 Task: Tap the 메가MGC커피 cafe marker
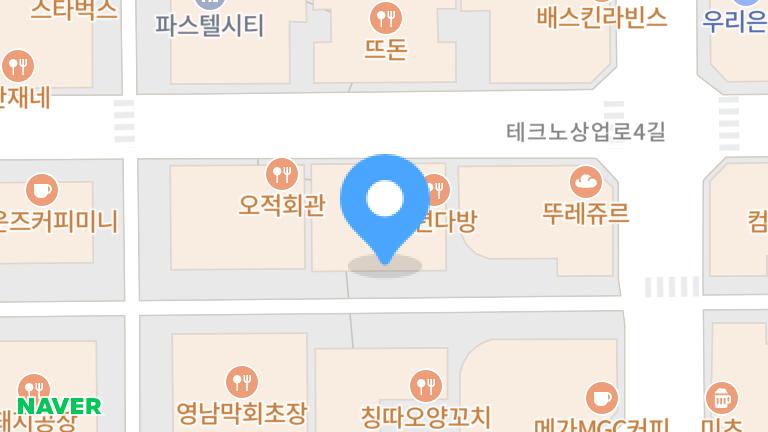[x=601, y=397]
